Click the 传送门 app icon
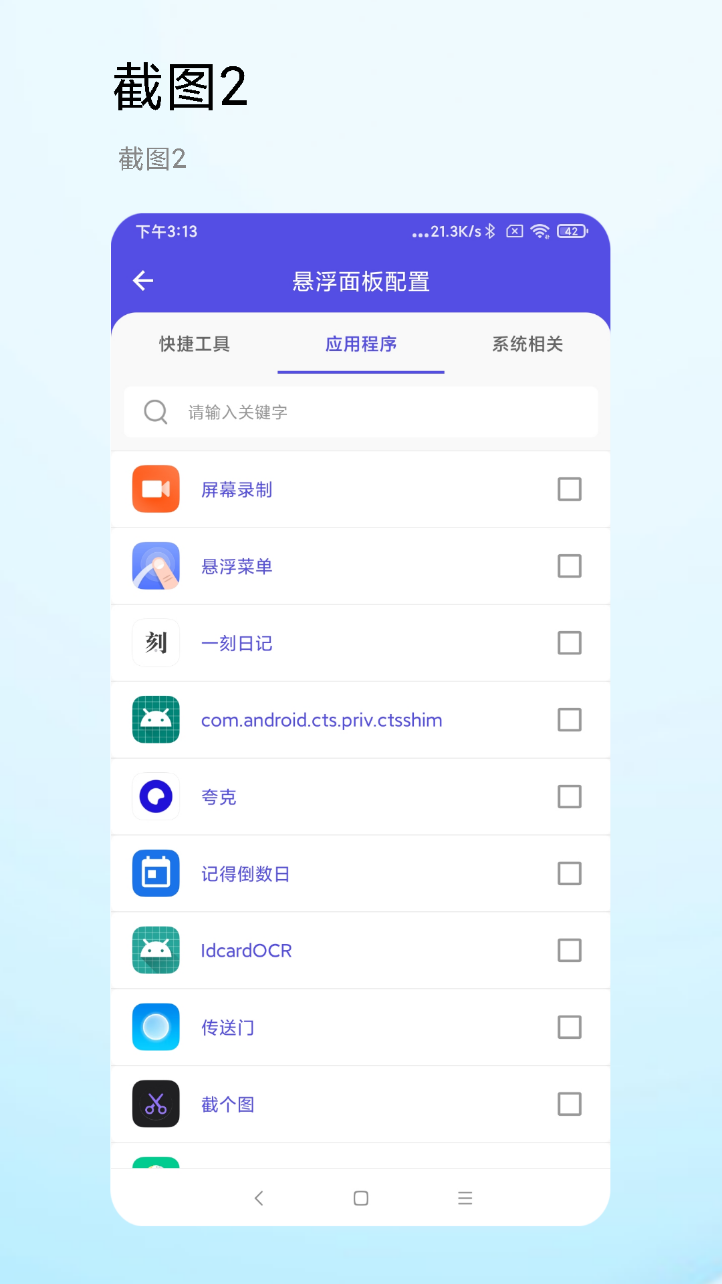 point(155,1027)
